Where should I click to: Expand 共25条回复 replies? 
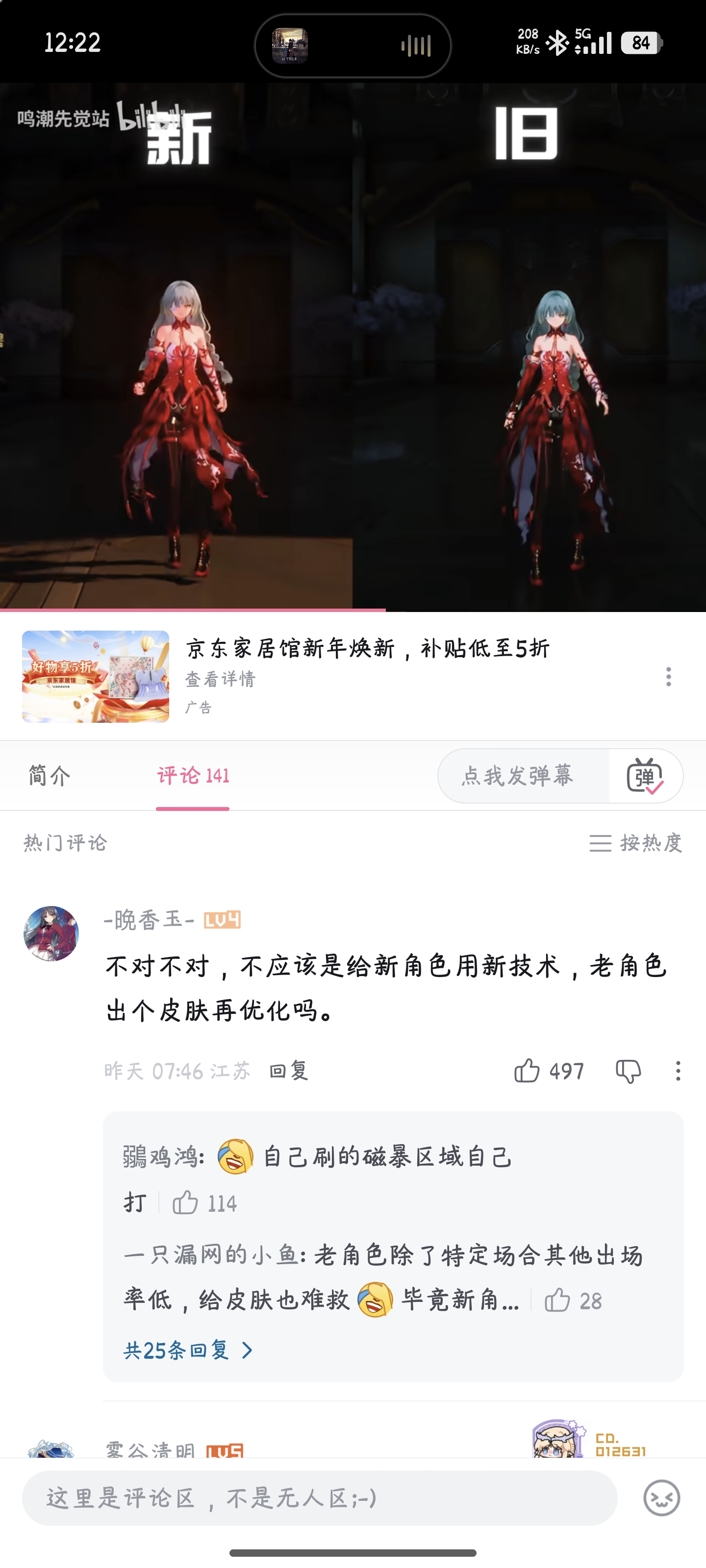(x=188, y=1351)
